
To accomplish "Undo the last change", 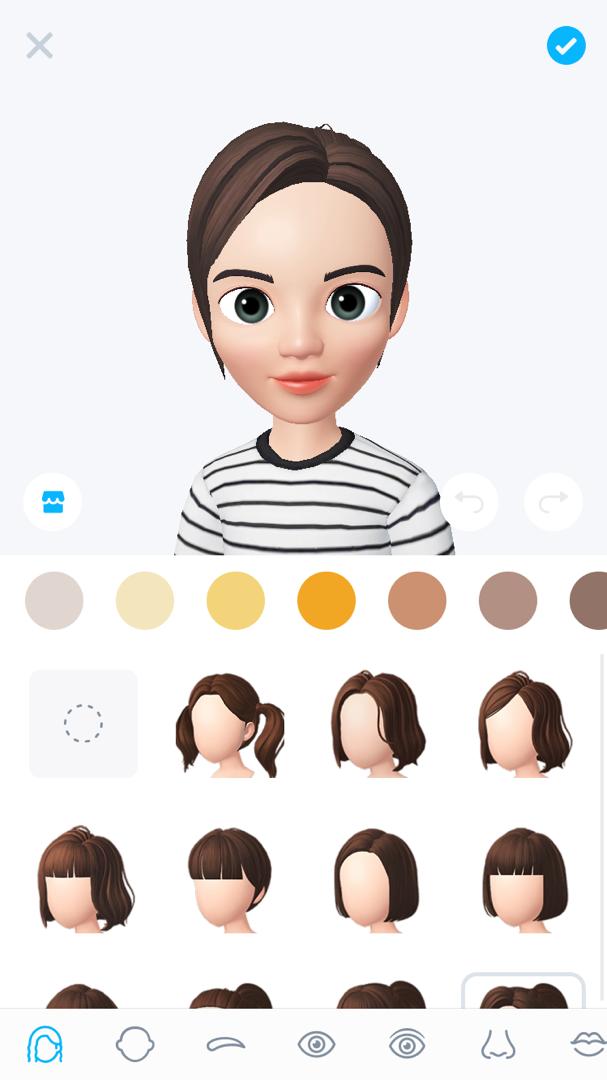I will 468,502.
